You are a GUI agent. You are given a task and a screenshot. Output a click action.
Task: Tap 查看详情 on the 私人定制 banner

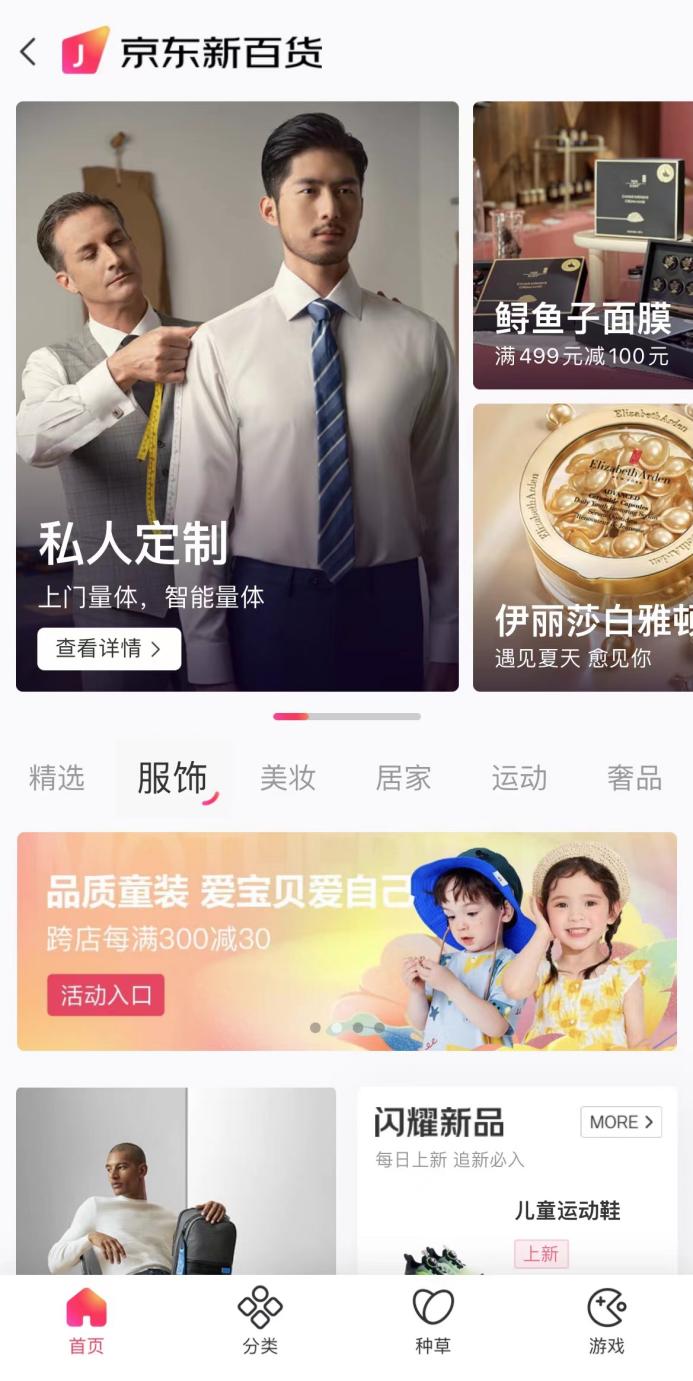point(109,649)
